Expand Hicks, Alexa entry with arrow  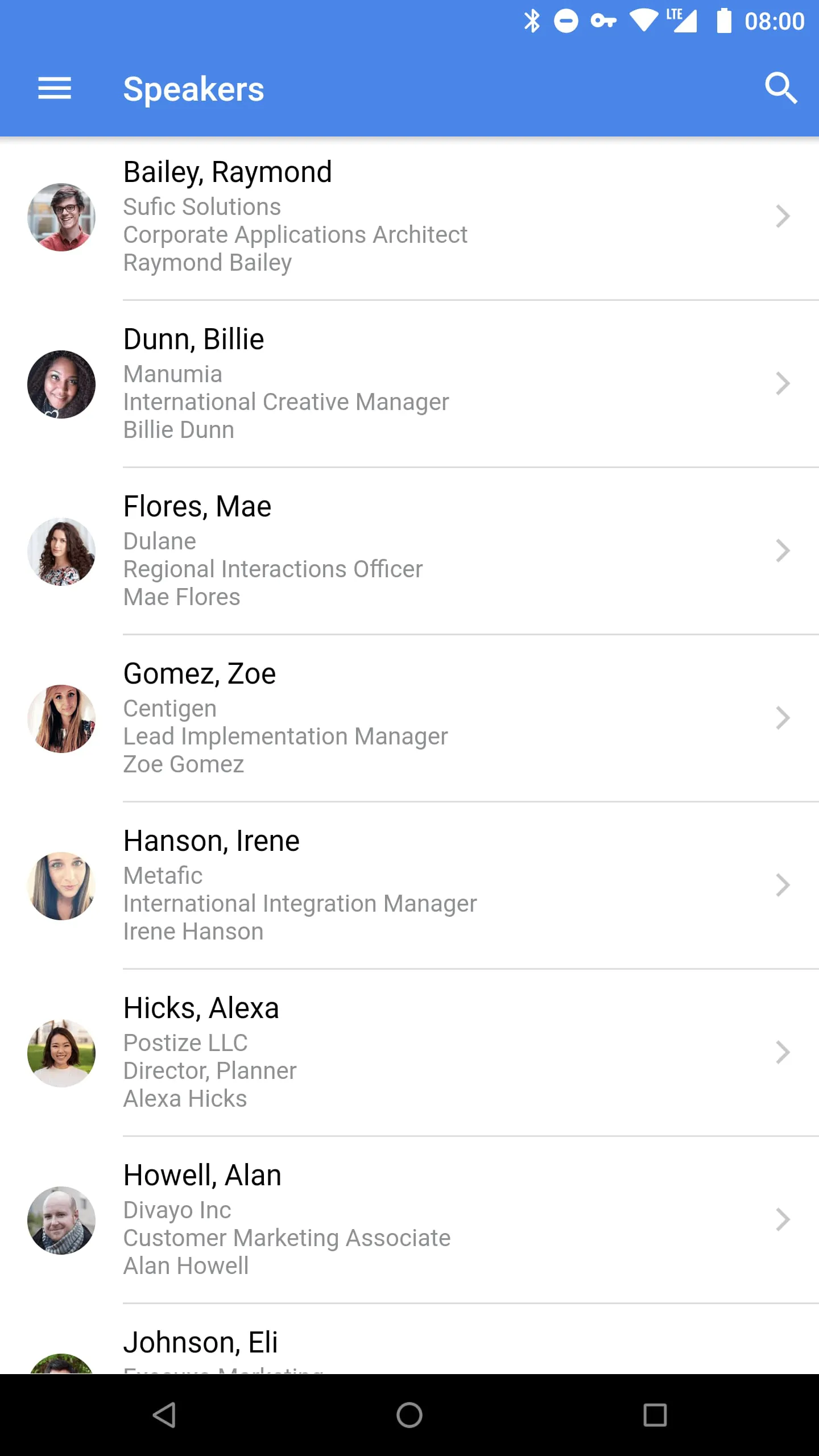click(x=783, y=1053)
